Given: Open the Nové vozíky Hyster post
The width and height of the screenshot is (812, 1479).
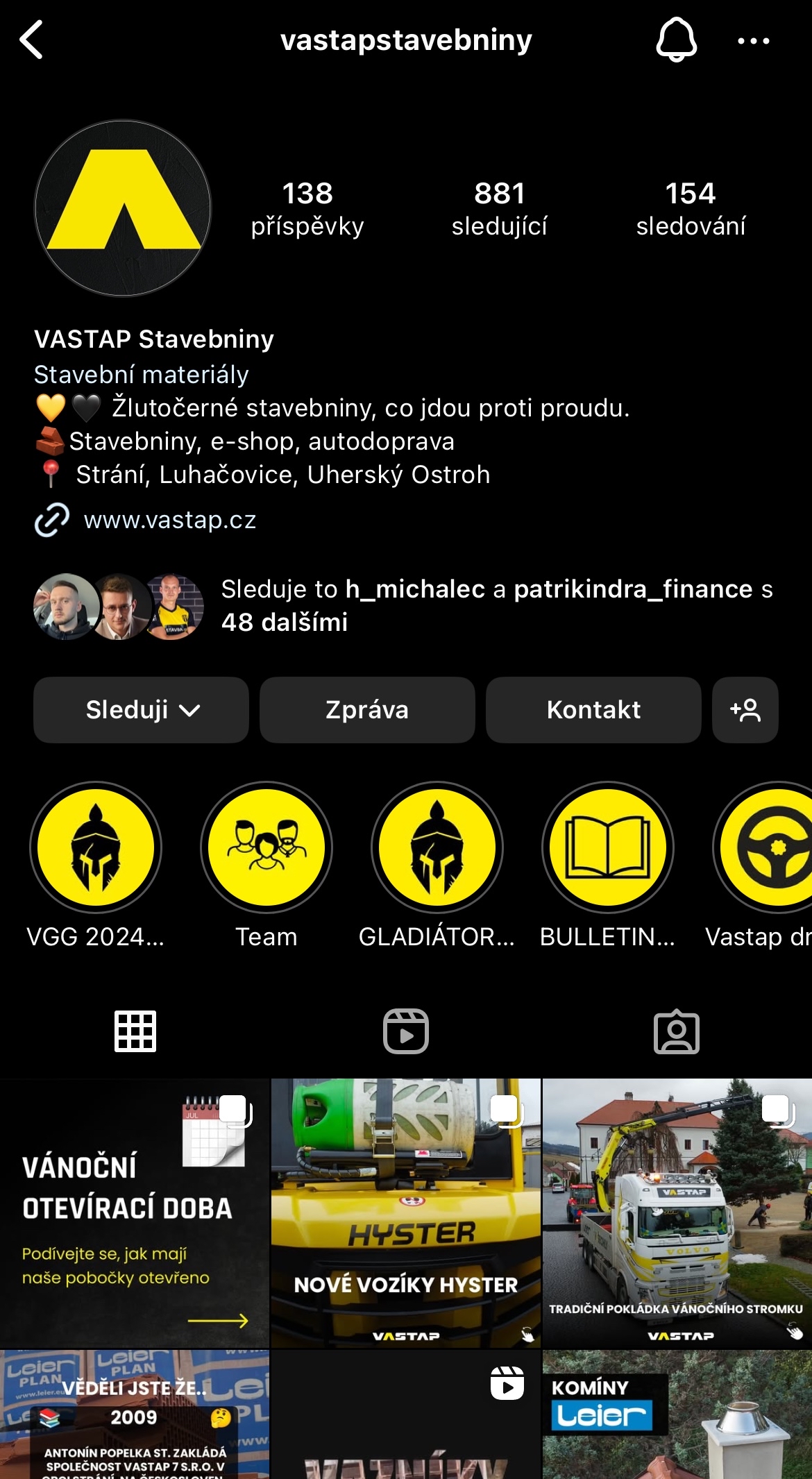Looking at the screenshot, I should 406,1212.
